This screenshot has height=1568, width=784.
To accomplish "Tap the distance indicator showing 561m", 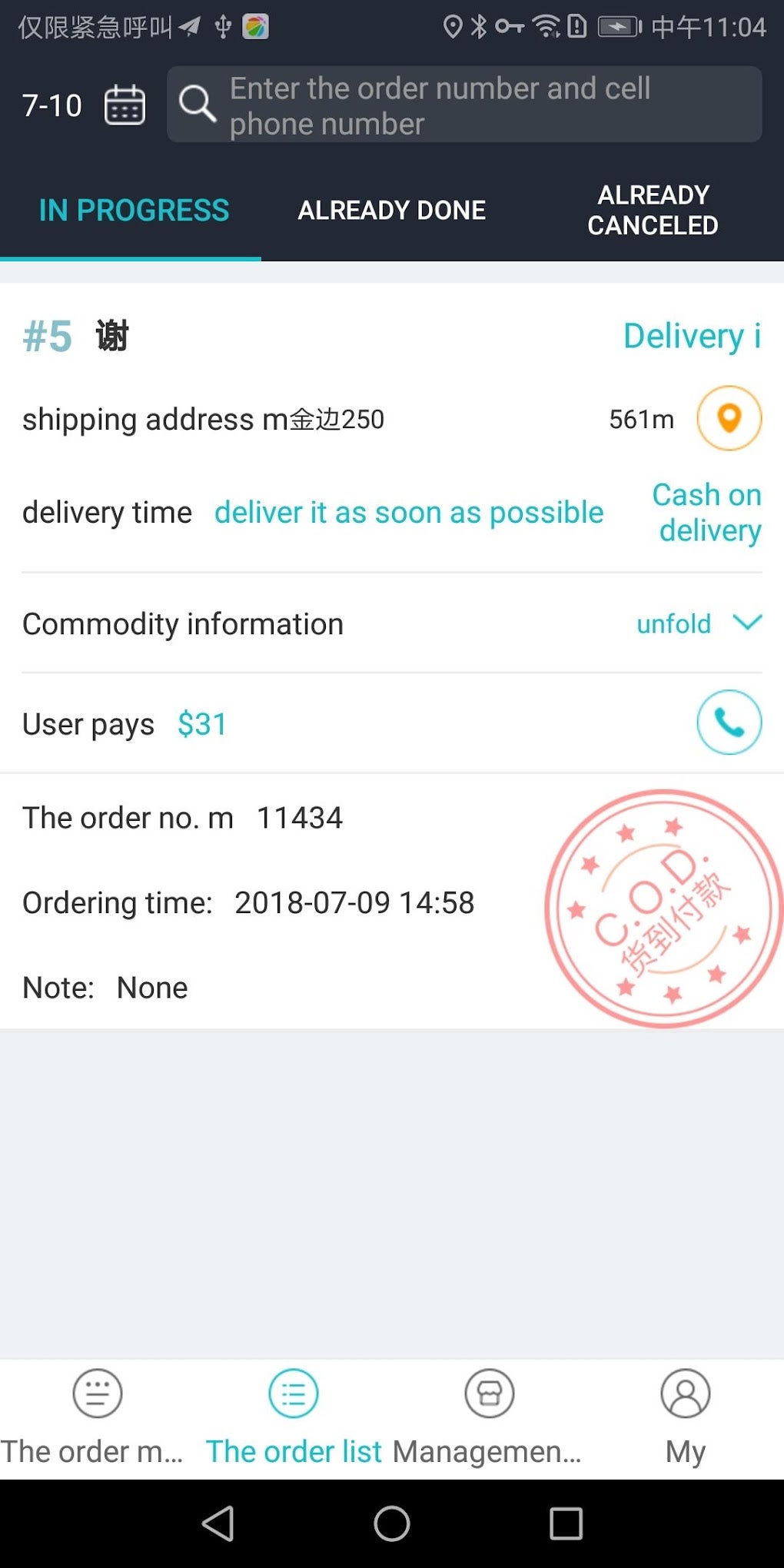I will point(640,419).
